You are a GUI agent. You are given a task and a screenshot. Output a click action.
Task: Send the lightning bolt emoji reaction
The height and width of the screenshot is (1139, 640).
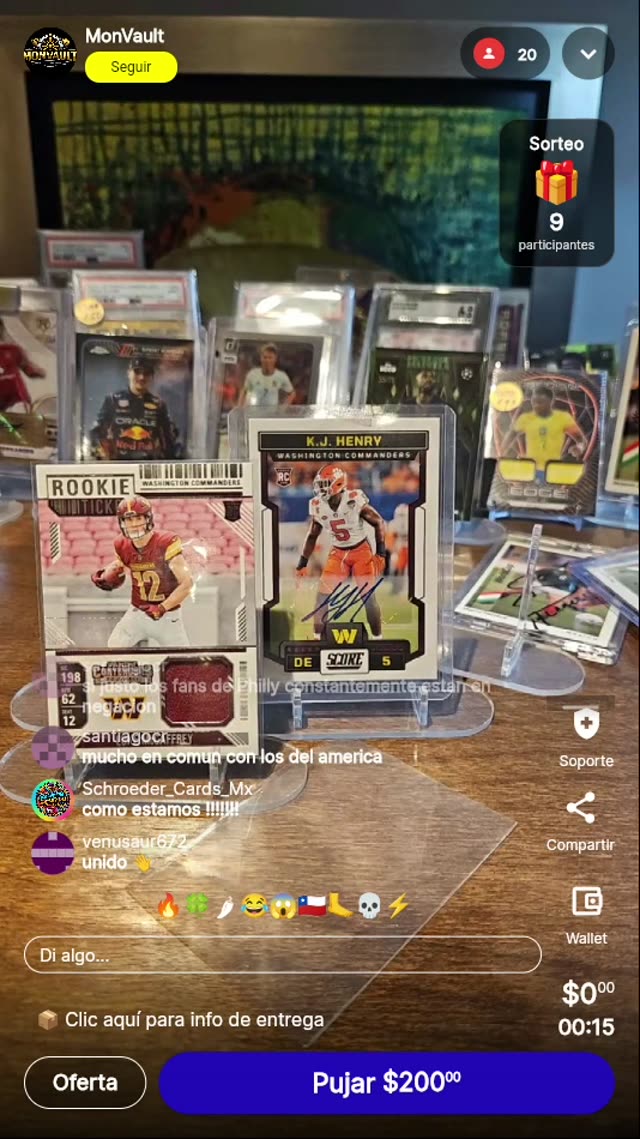tap(398, 906)
